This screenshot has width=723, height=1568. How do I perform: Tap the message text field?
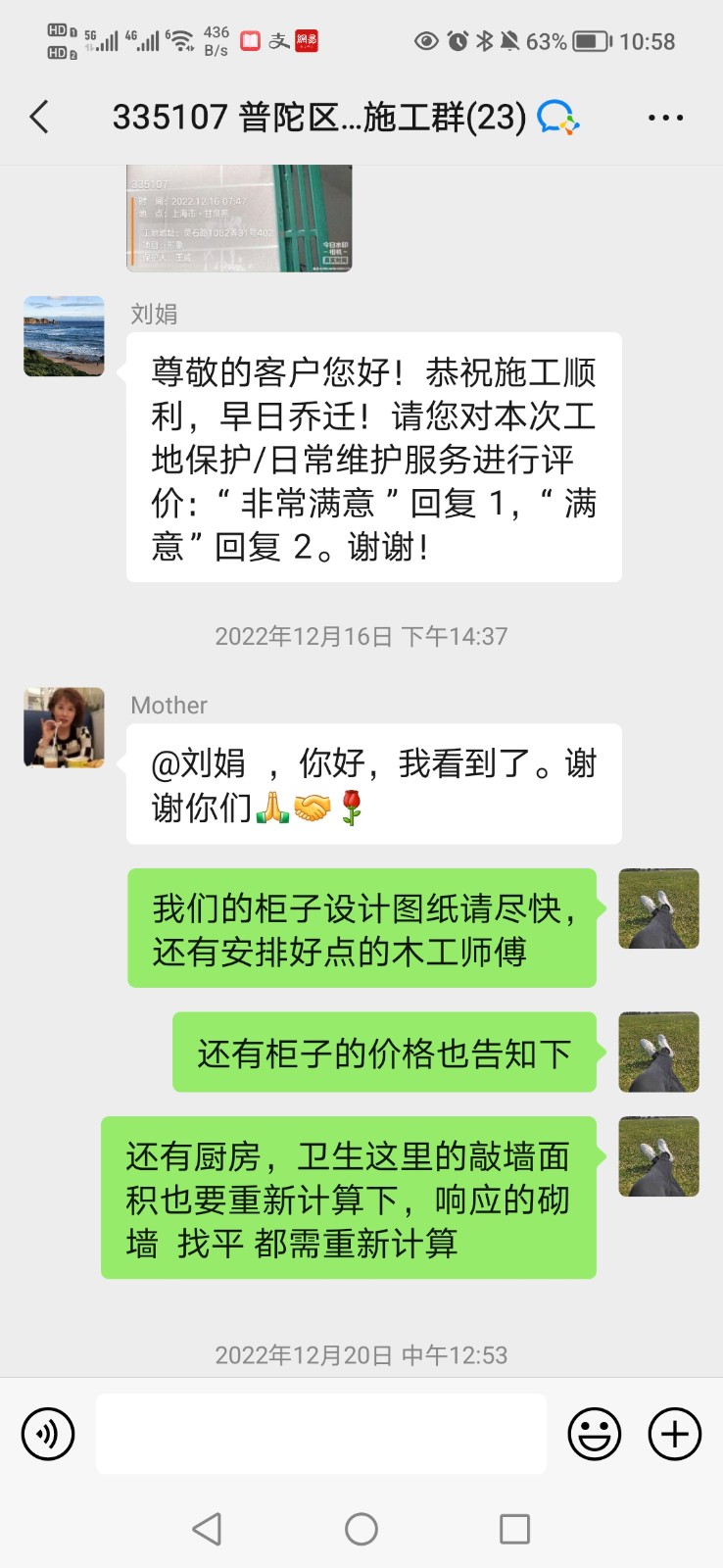coord(320,1434)
